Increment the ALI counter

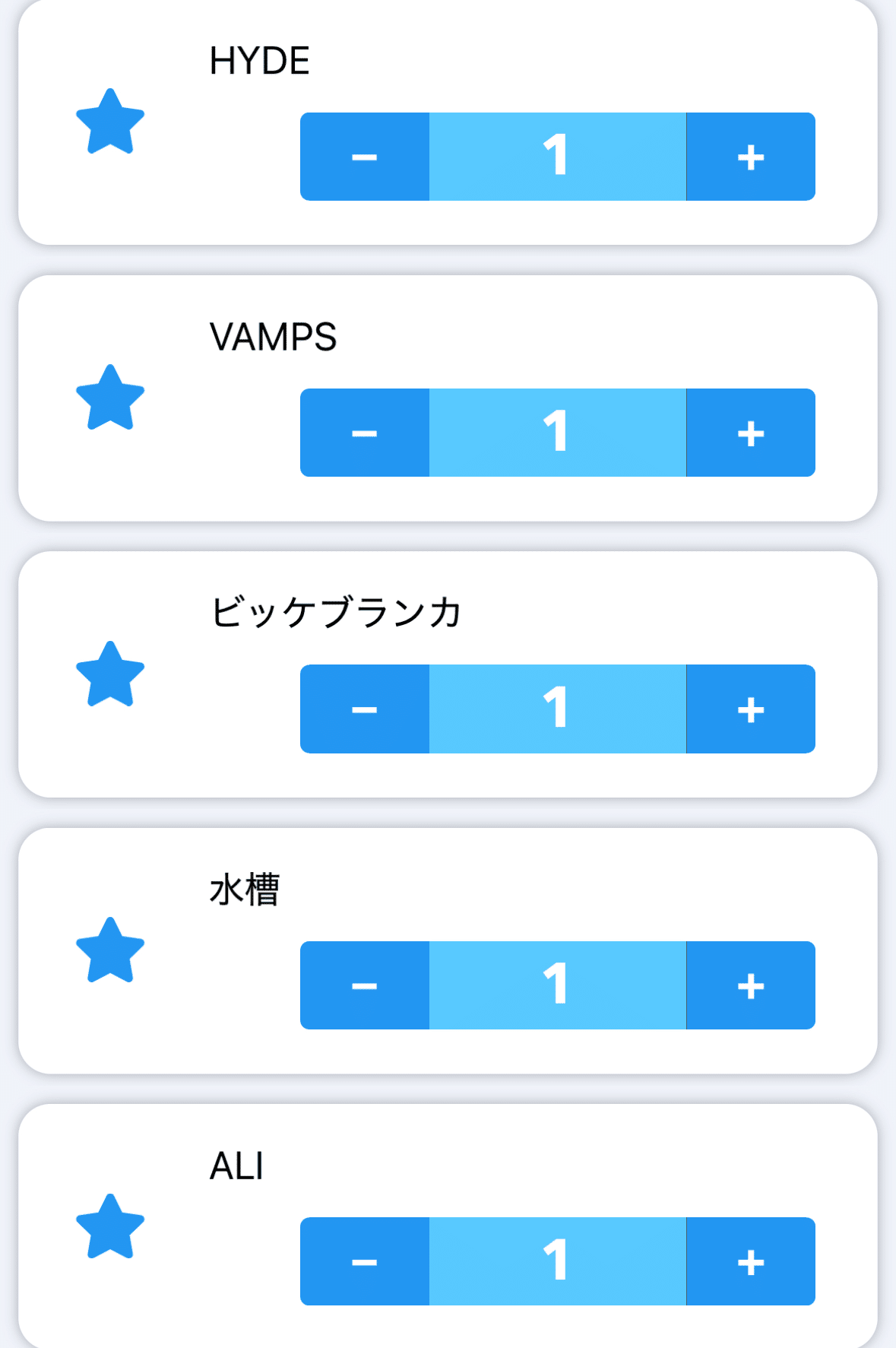click(x=751, y=1261)
